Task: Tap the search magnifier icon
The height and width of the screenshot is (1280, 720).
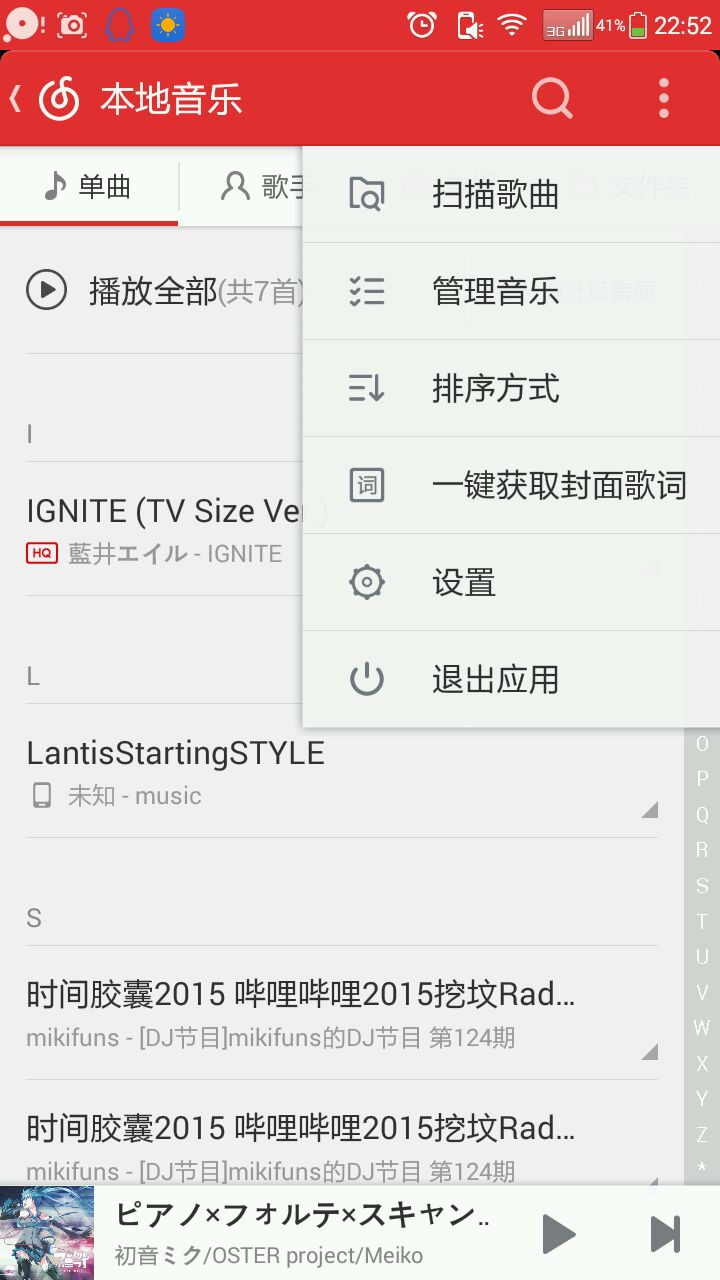Action: [552, 99]
